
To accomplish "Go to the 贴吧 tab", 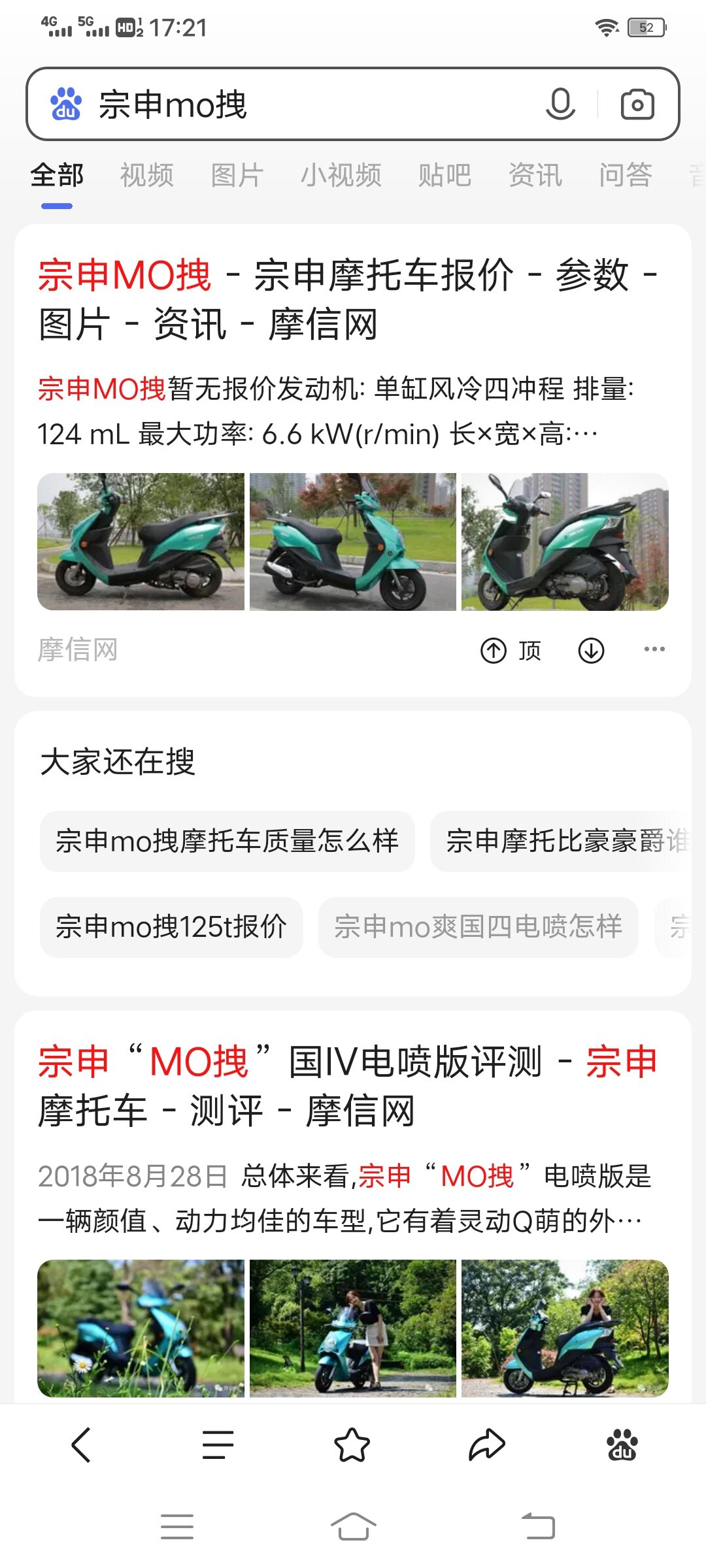I will (445, 175).
